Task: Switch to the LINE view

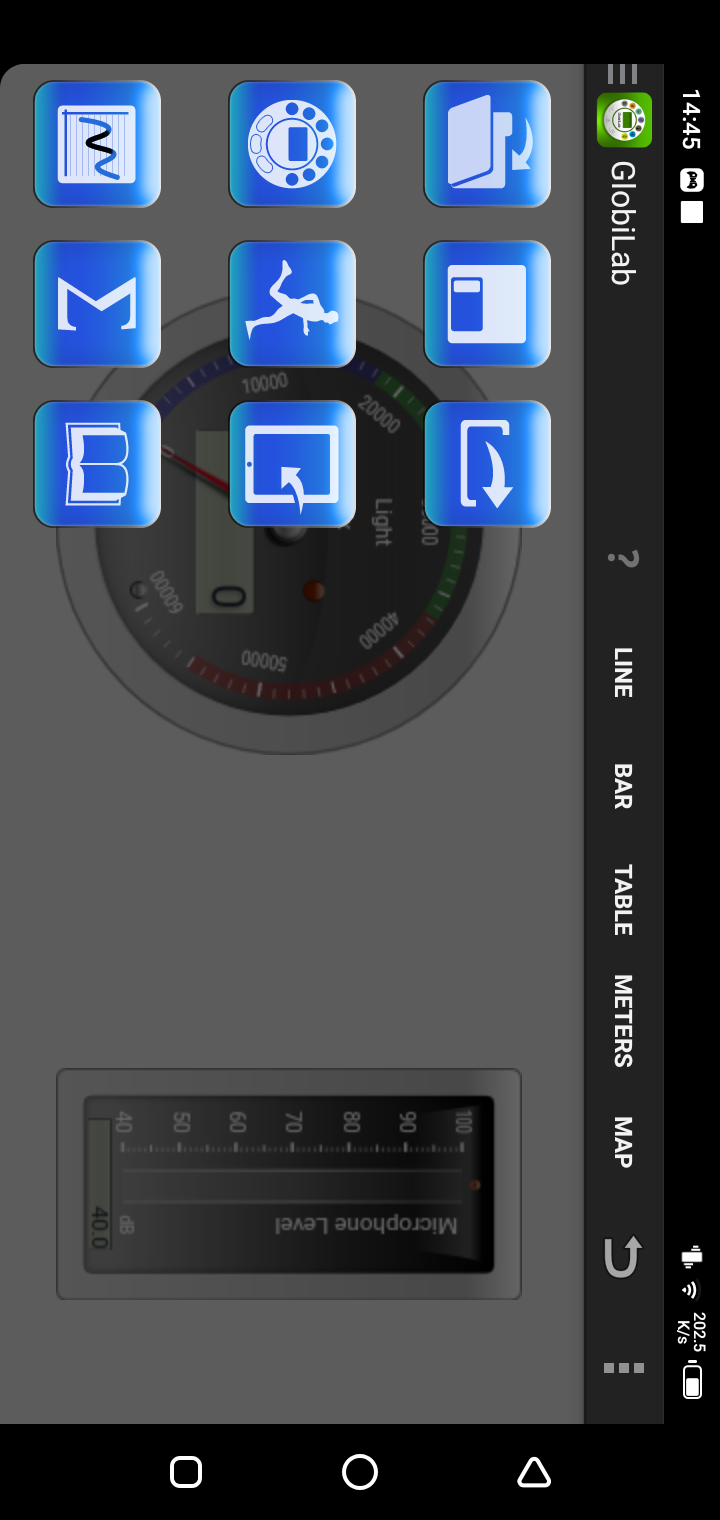Action: (623, 672)
